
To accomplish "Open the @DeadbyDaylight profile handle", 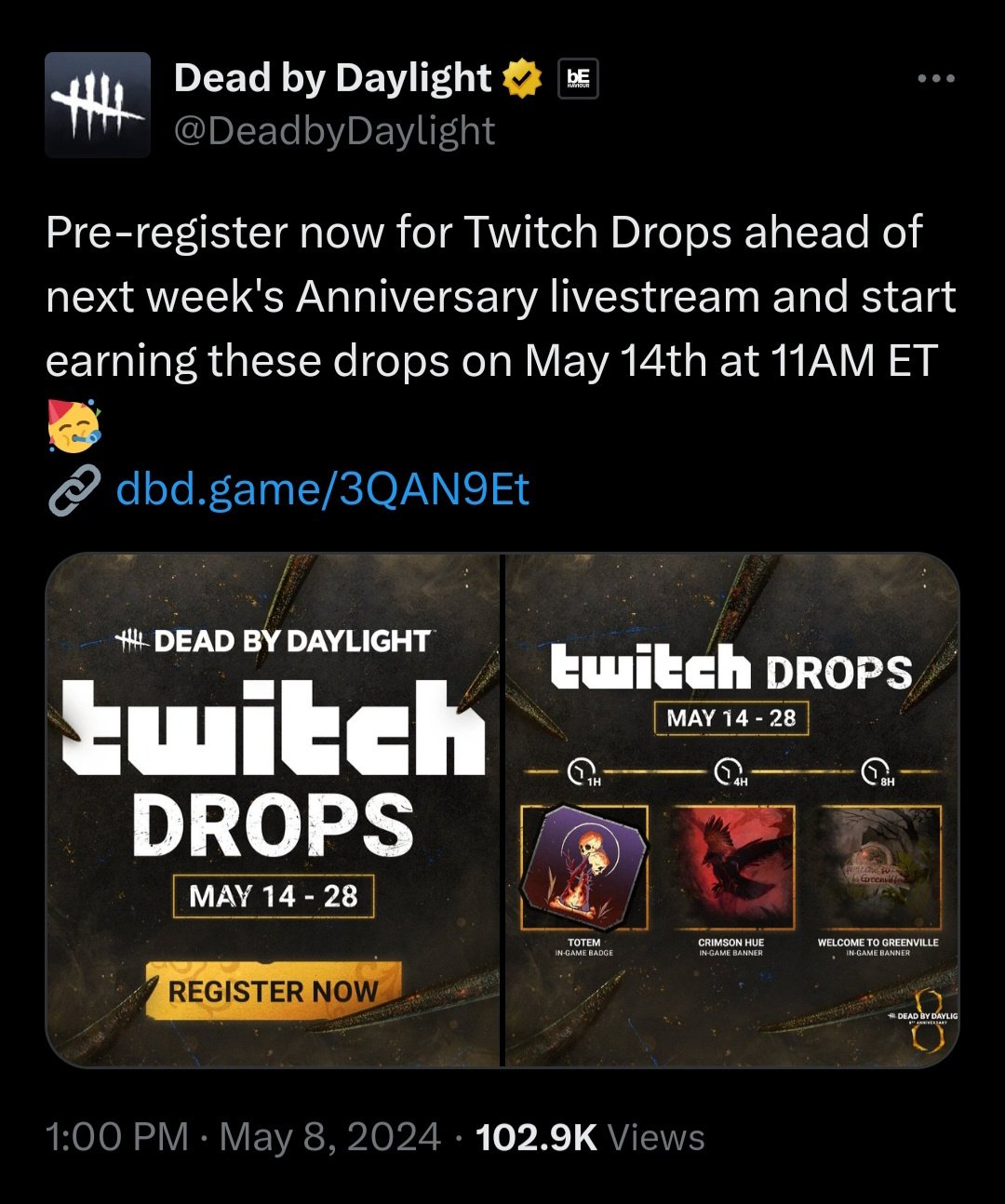I will (x=330, y=130).
